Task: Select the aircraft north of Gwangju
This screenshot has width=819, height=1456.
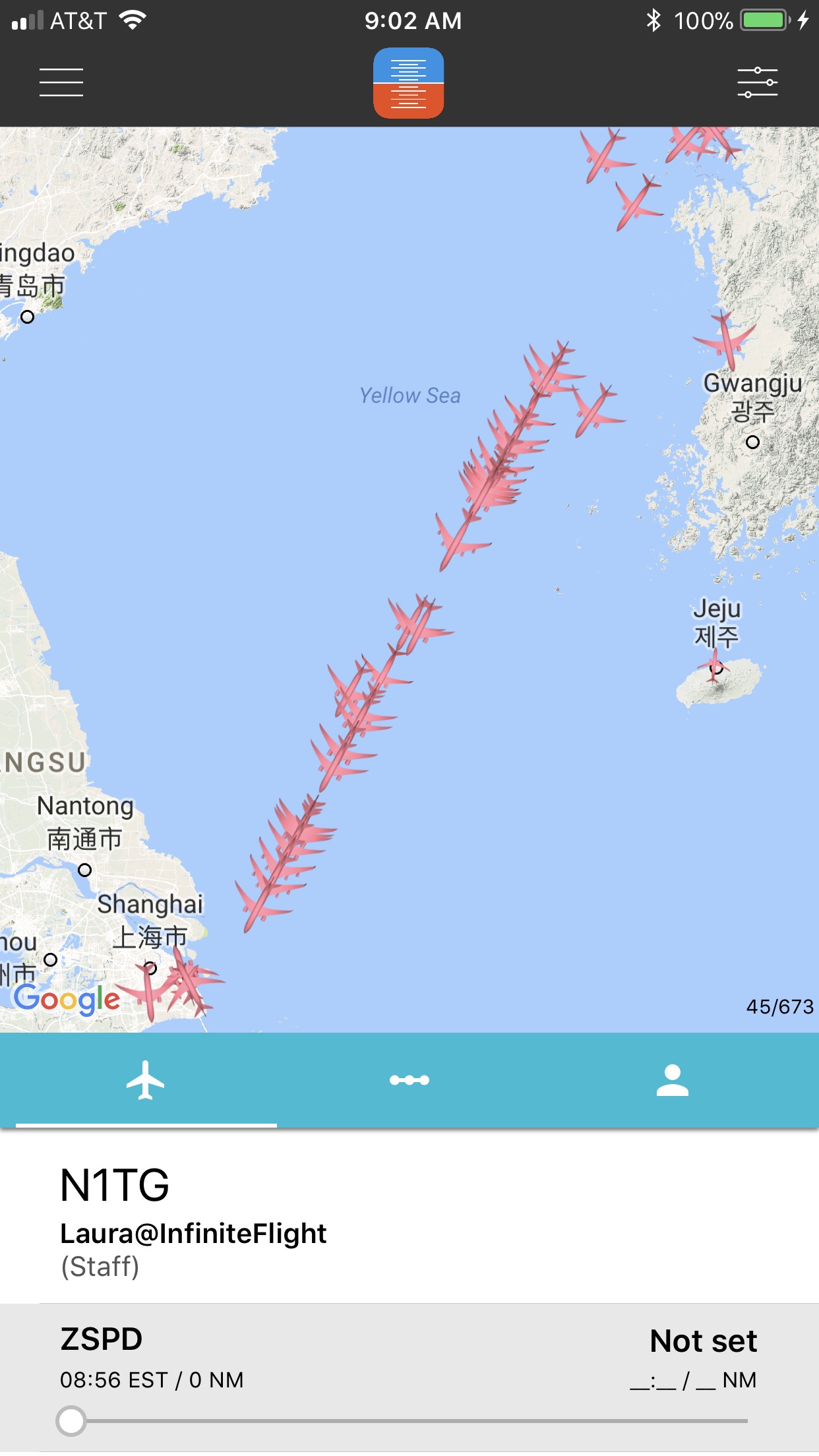Action: click(726, 339)
